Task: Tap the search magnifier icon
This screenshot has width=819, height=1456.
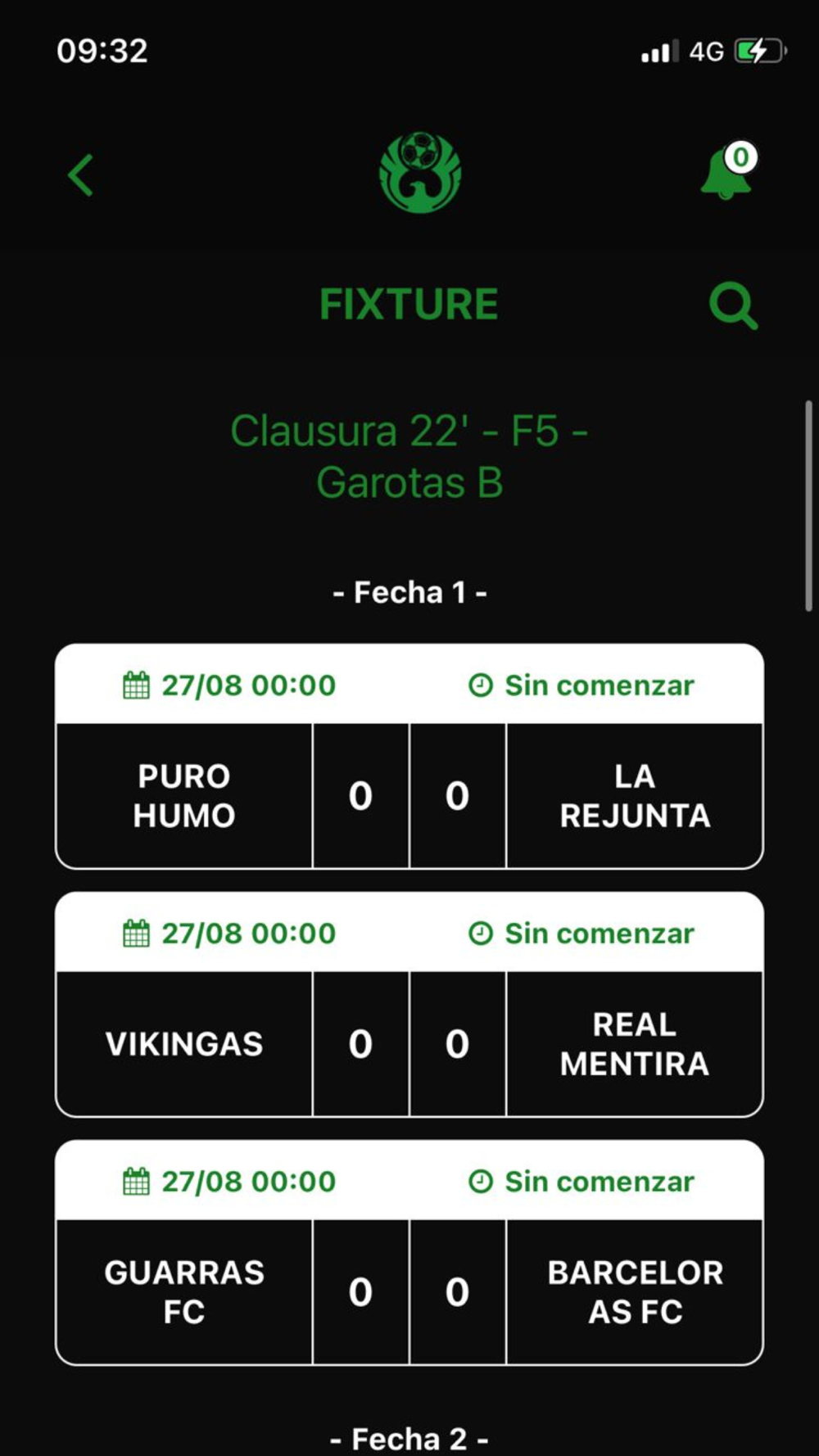Action: point(732,306)
